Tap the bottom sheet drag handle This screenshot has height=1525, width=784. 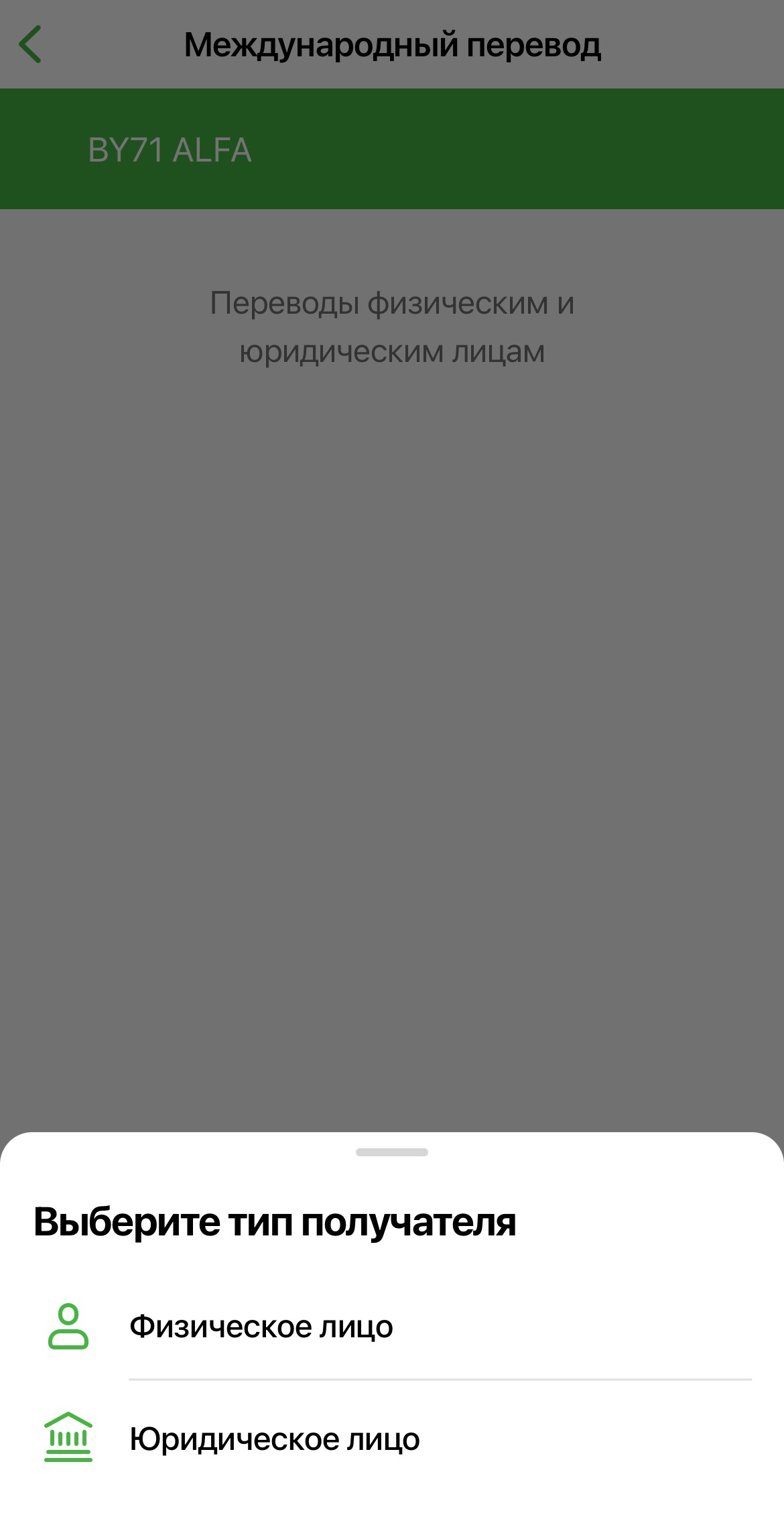click(x=392, y=1152)
